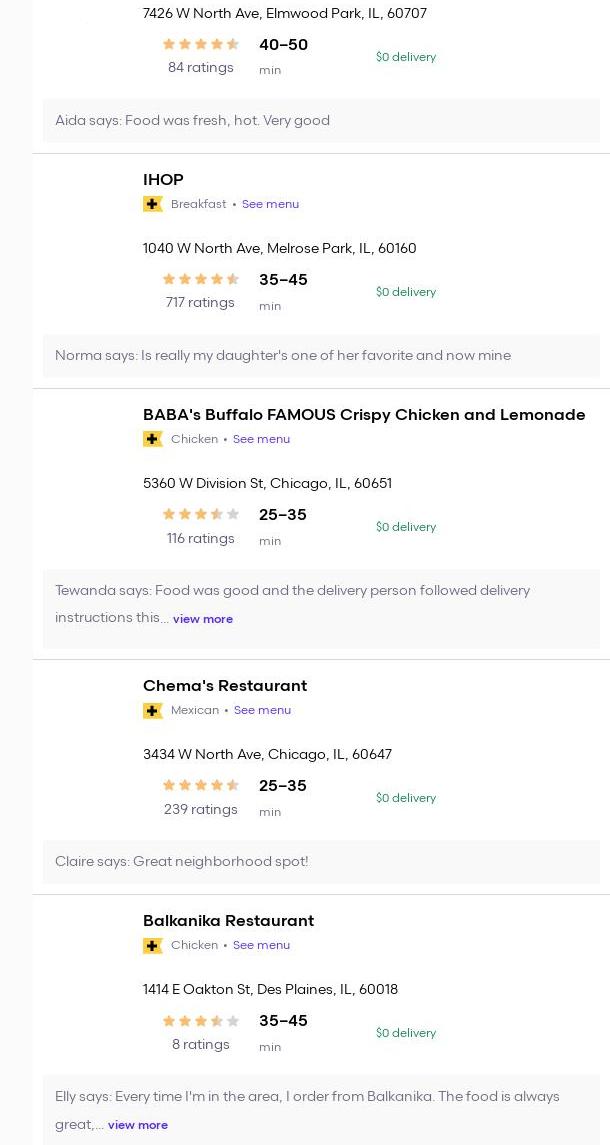Viewport: 610px width, 1145px height.
Task: See menu for Balkanika Restaurant
Action: point(261,945)
